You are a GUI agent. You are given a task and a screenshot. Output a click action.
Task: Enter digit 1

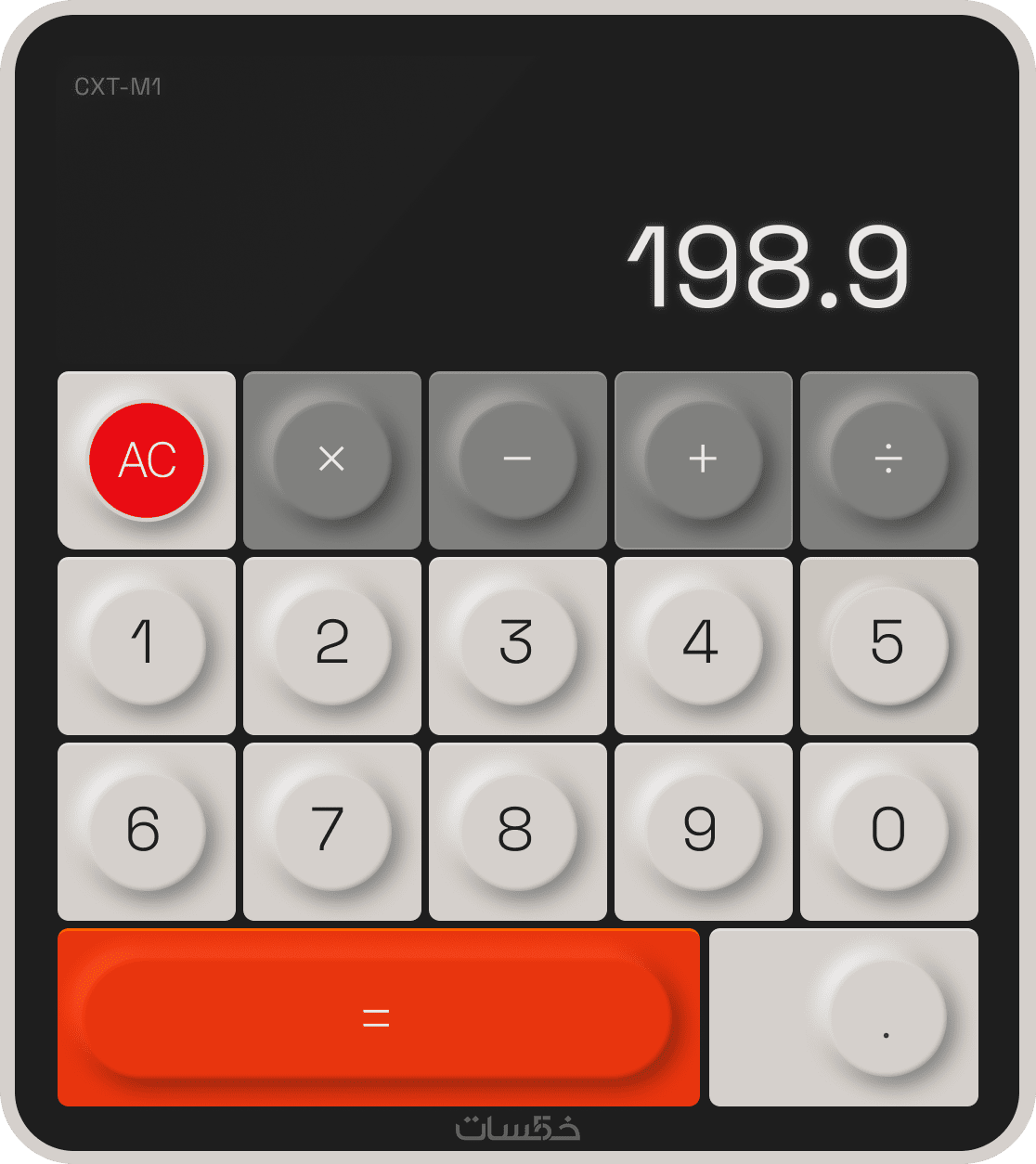tap(147, 644)
